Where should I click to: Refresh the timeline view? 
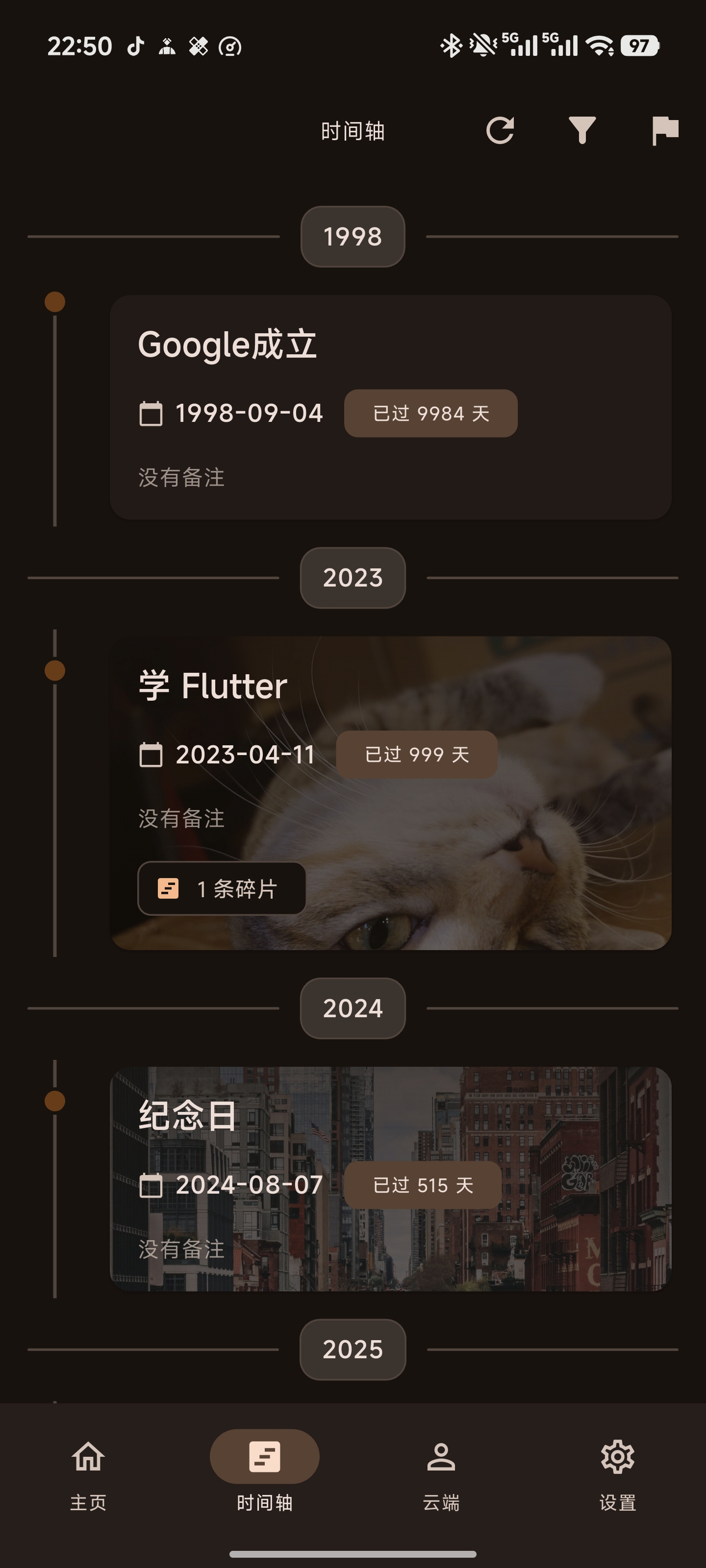(x=500, y=130)
